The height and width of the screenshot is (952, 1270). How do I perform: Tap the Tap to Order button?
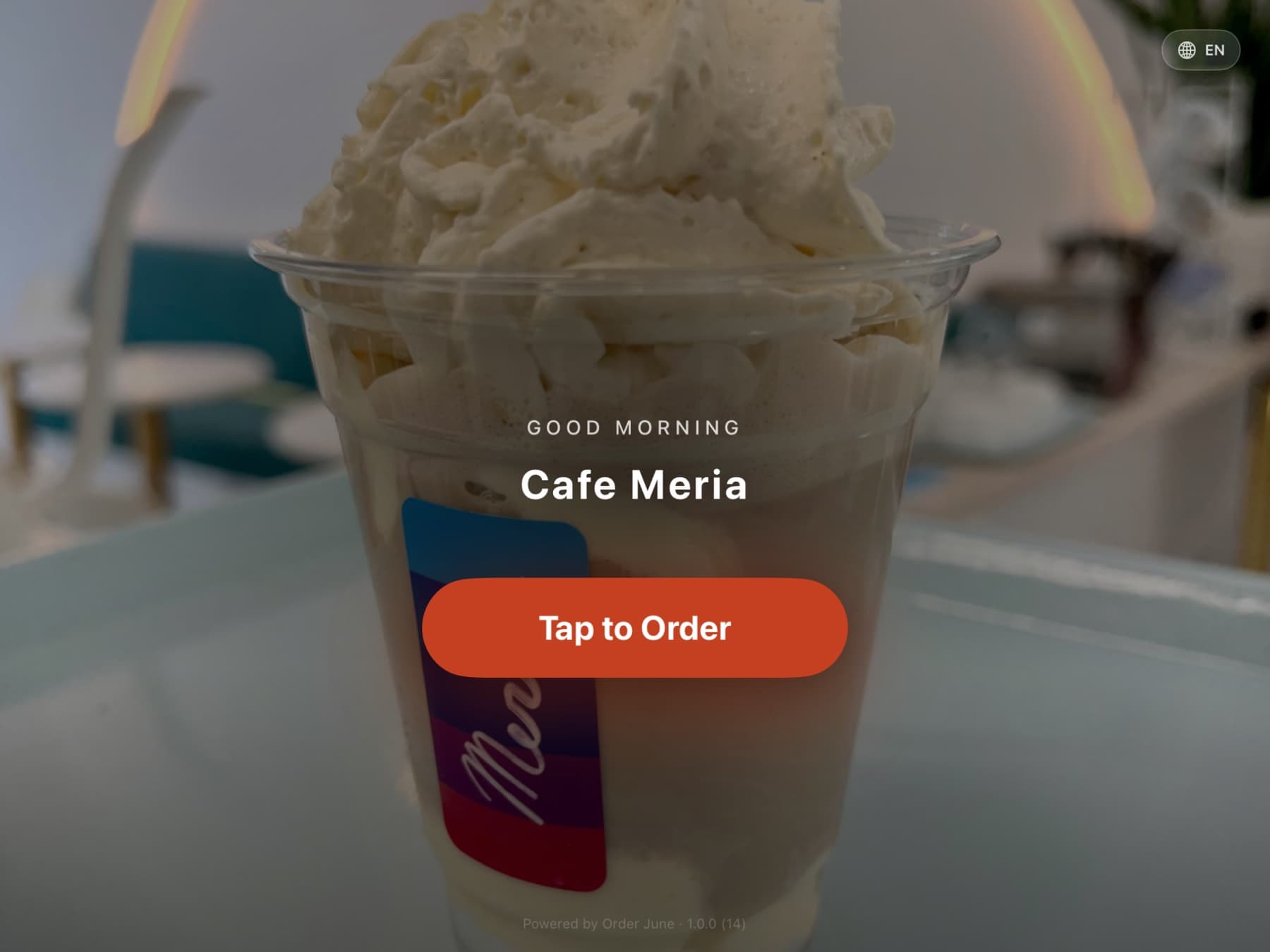coord(634,628)
